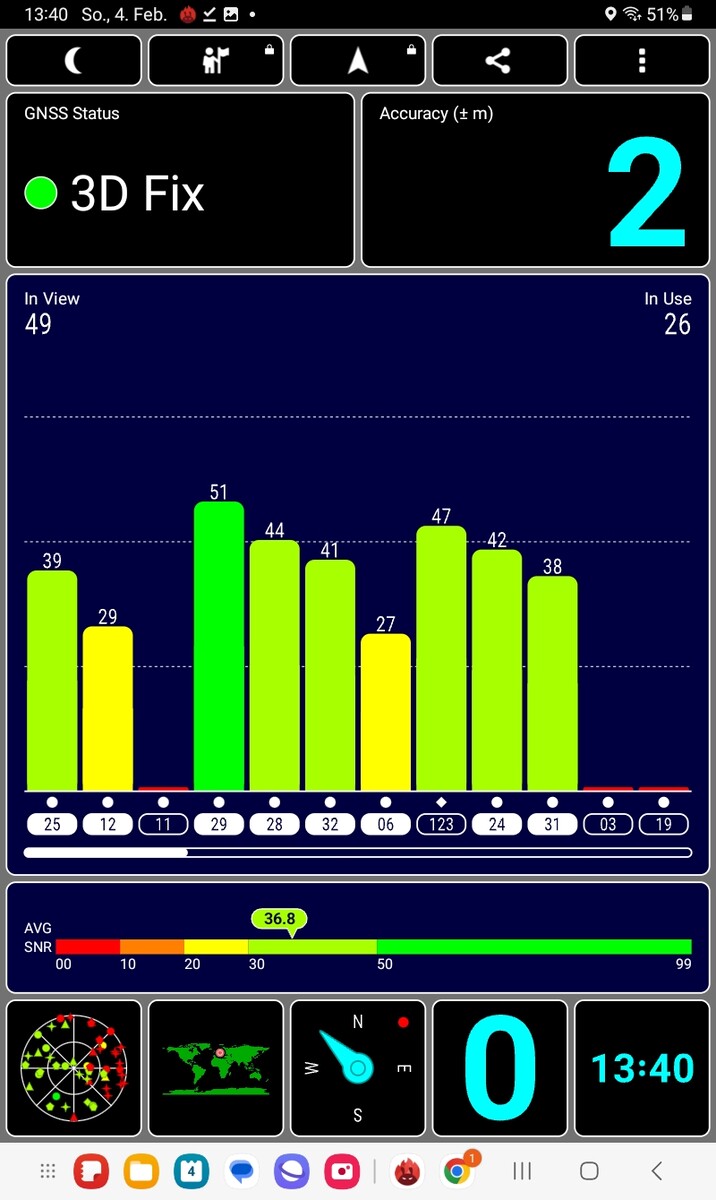Open the AVG SNR bar panel
The width and height of the screenshot is (716, 1200).
358,937
